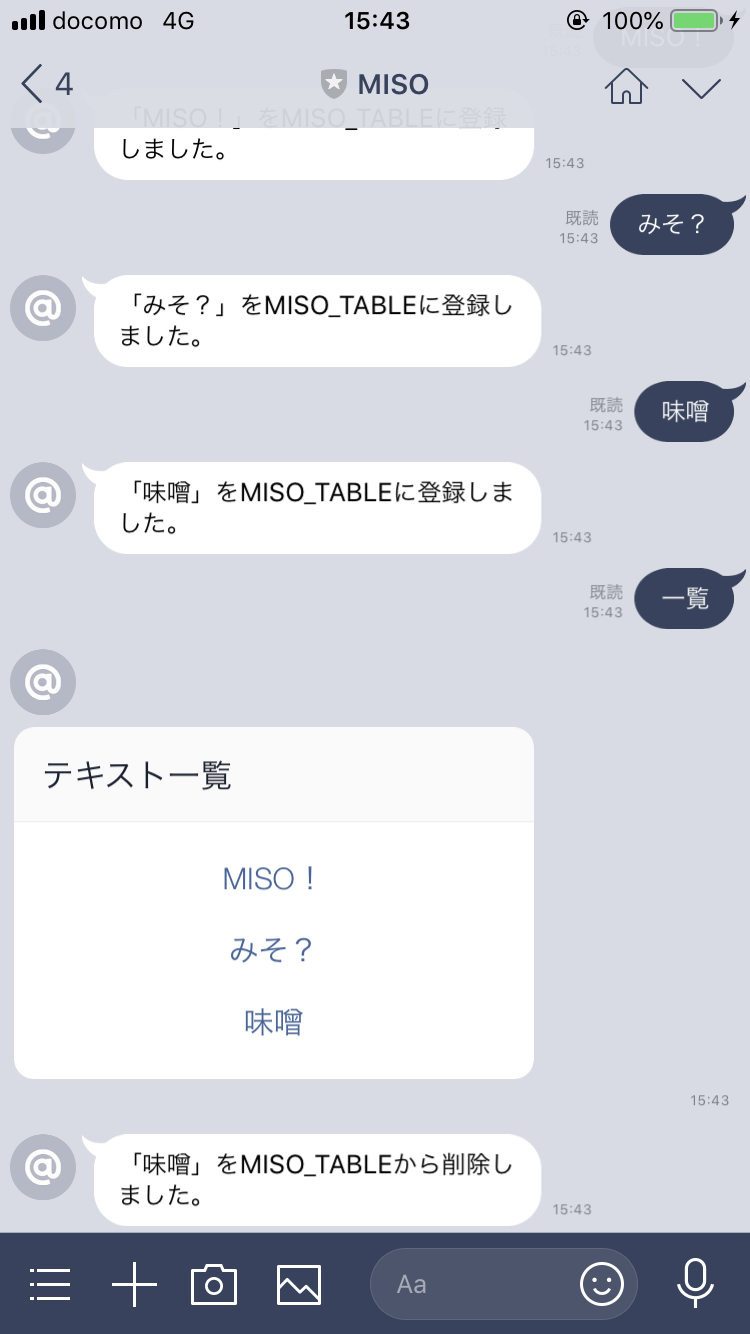Open the photo gallery picker
This screenshot has width=750, height=1334.
tap(298, 1284)
